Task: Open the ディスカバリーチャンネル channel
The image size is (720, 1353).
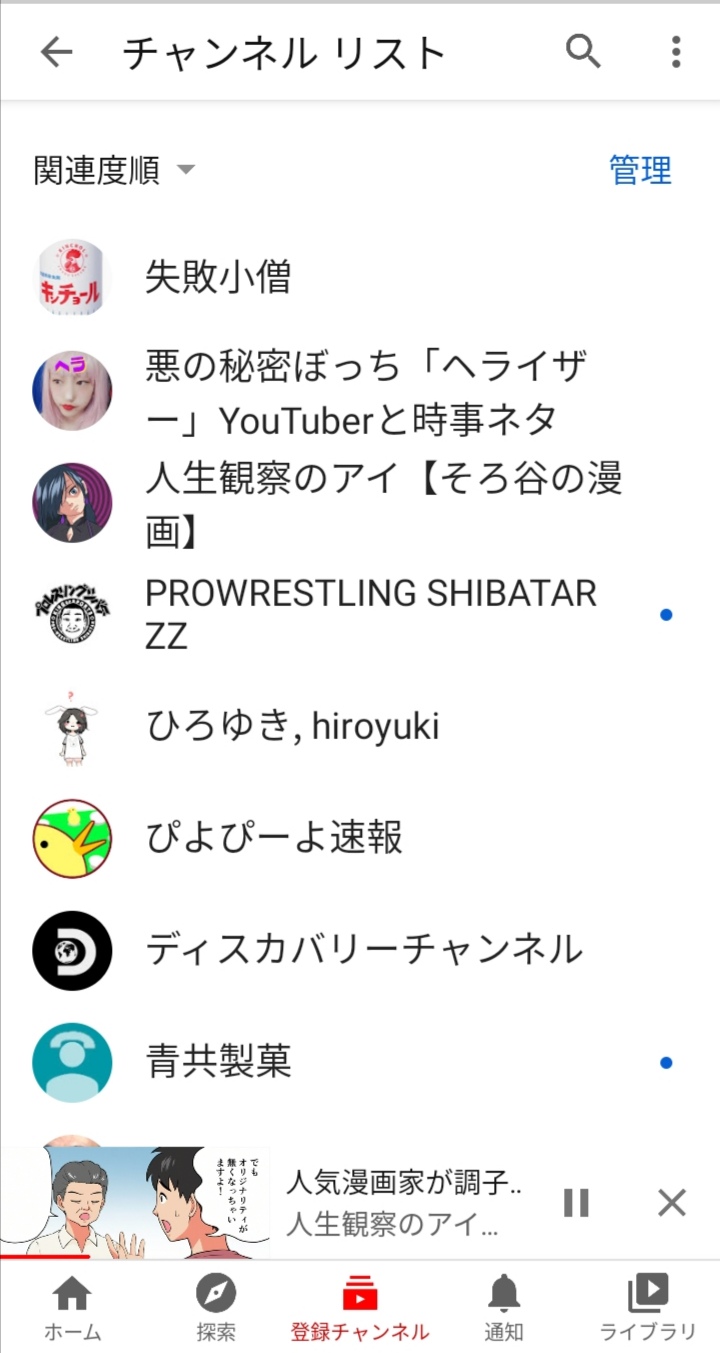Action: tap(360, 950)
